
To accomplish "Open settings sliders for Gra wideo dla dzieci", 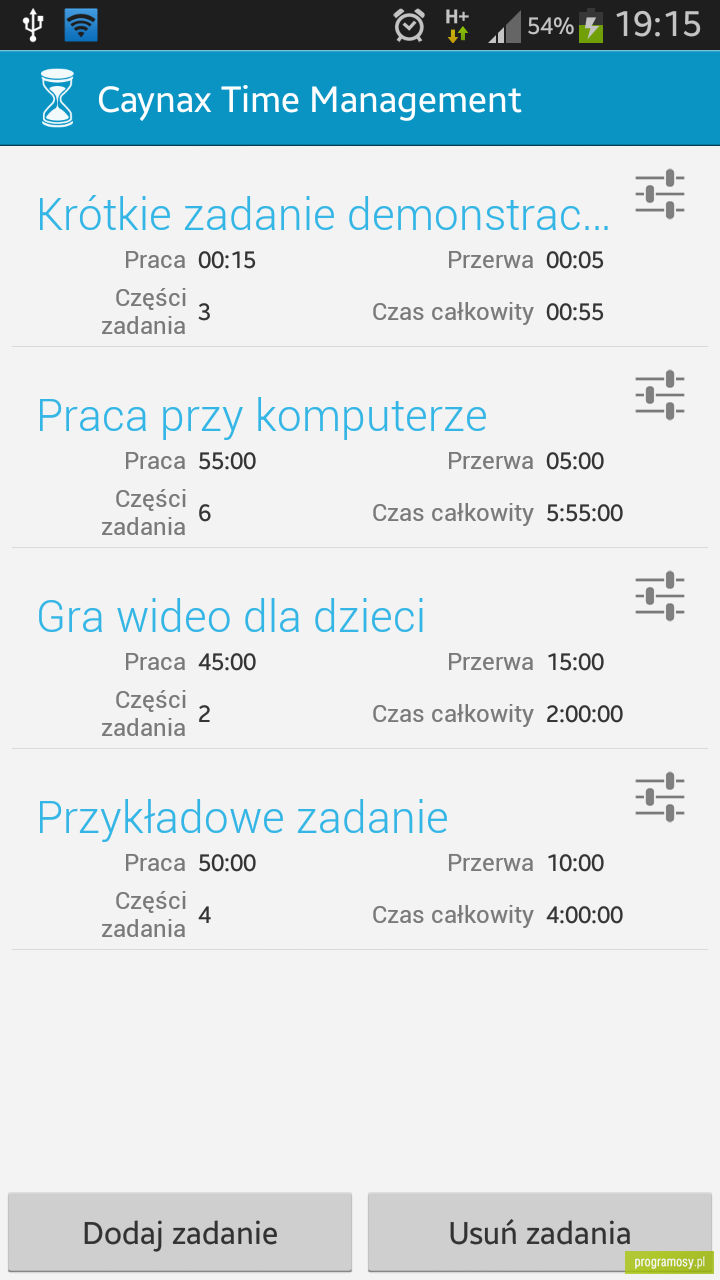I will coord(660,596).
